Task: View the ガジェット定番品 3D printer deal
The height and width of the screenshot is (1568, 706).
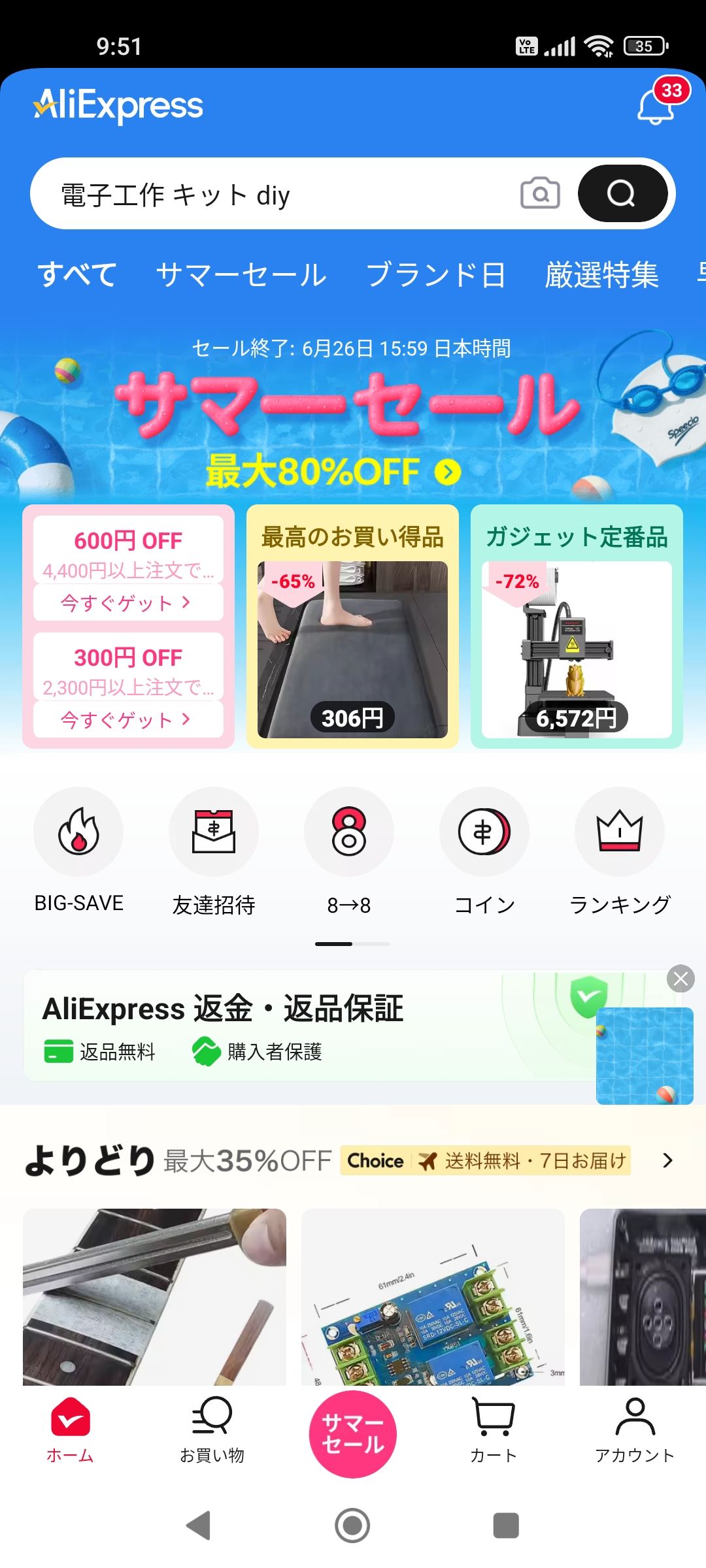Action: [x=577, y=649]
